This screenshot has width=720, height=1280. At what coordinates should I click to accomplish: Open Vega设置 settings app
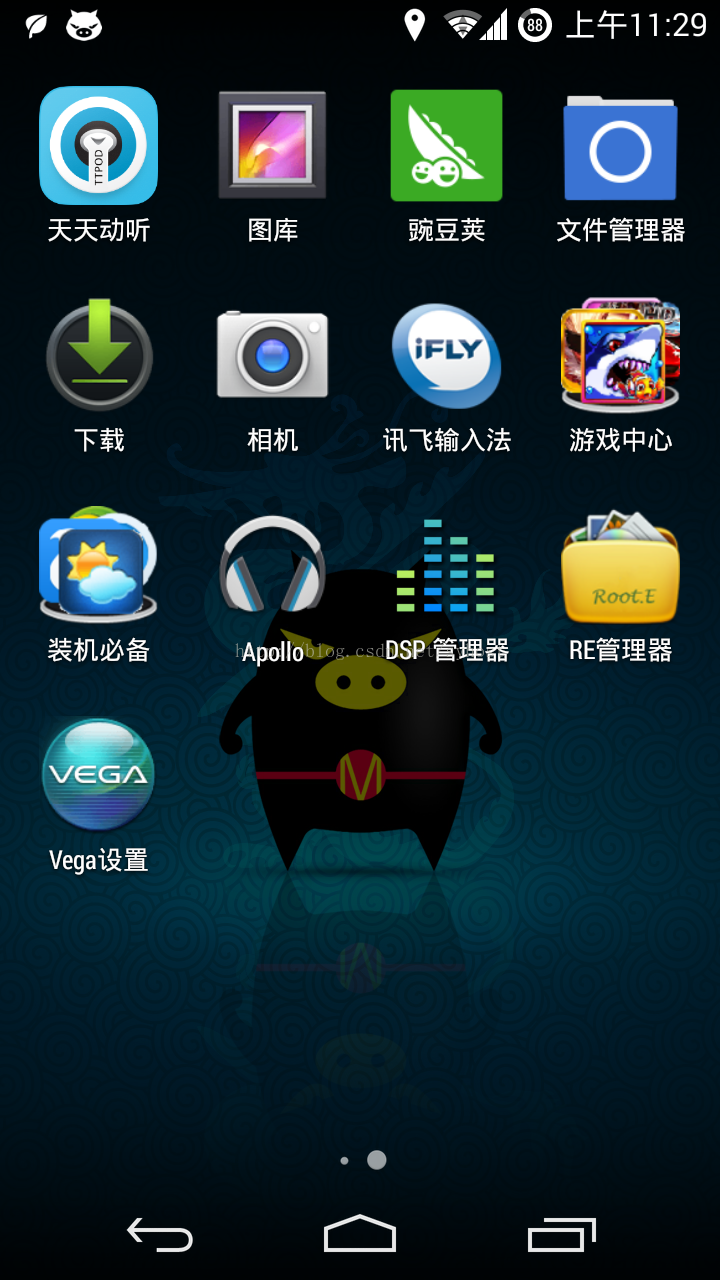coord(98,776)
